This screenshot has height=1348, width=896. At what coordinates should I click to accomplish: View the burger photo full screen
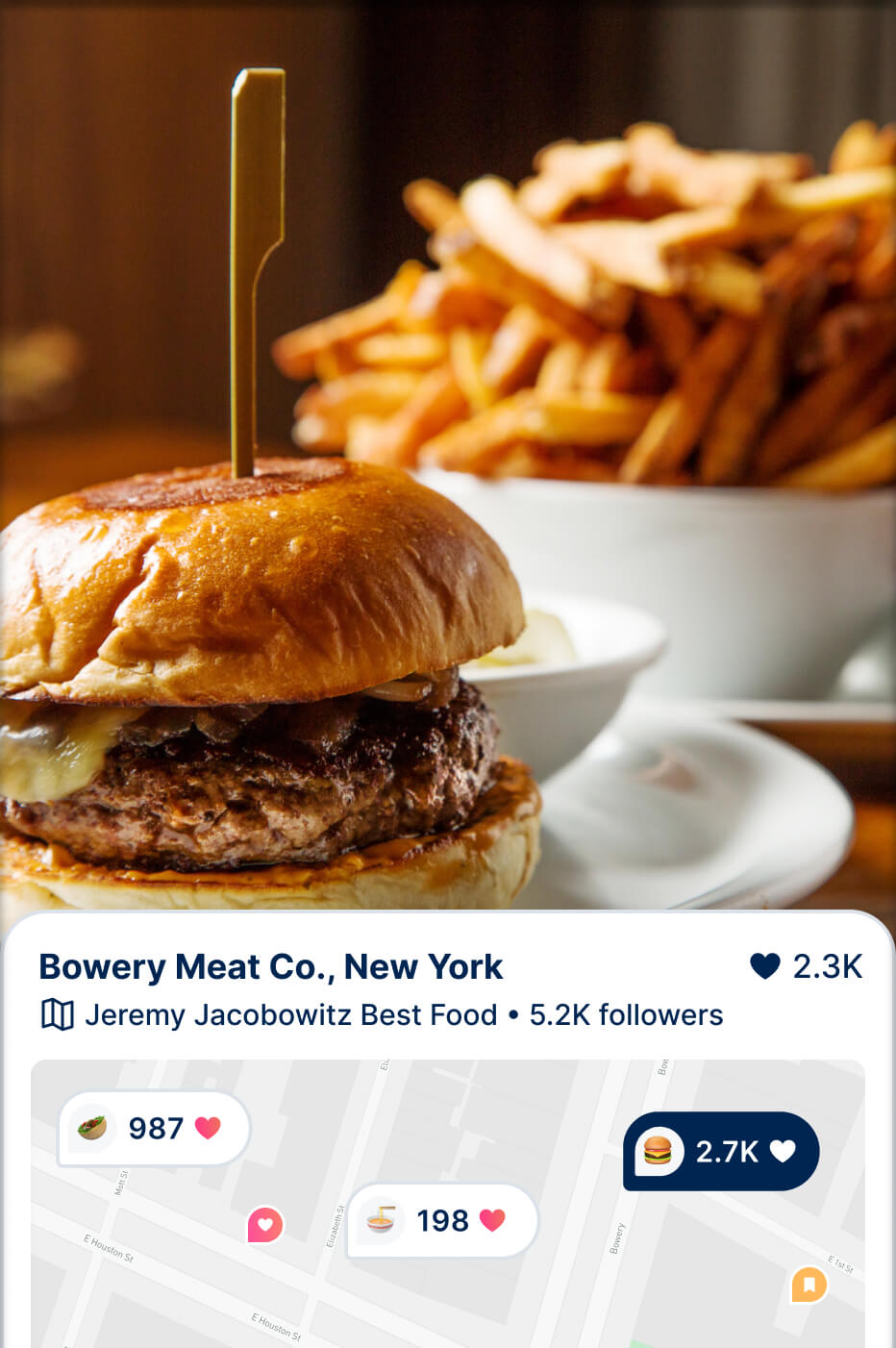click(448, 452)
